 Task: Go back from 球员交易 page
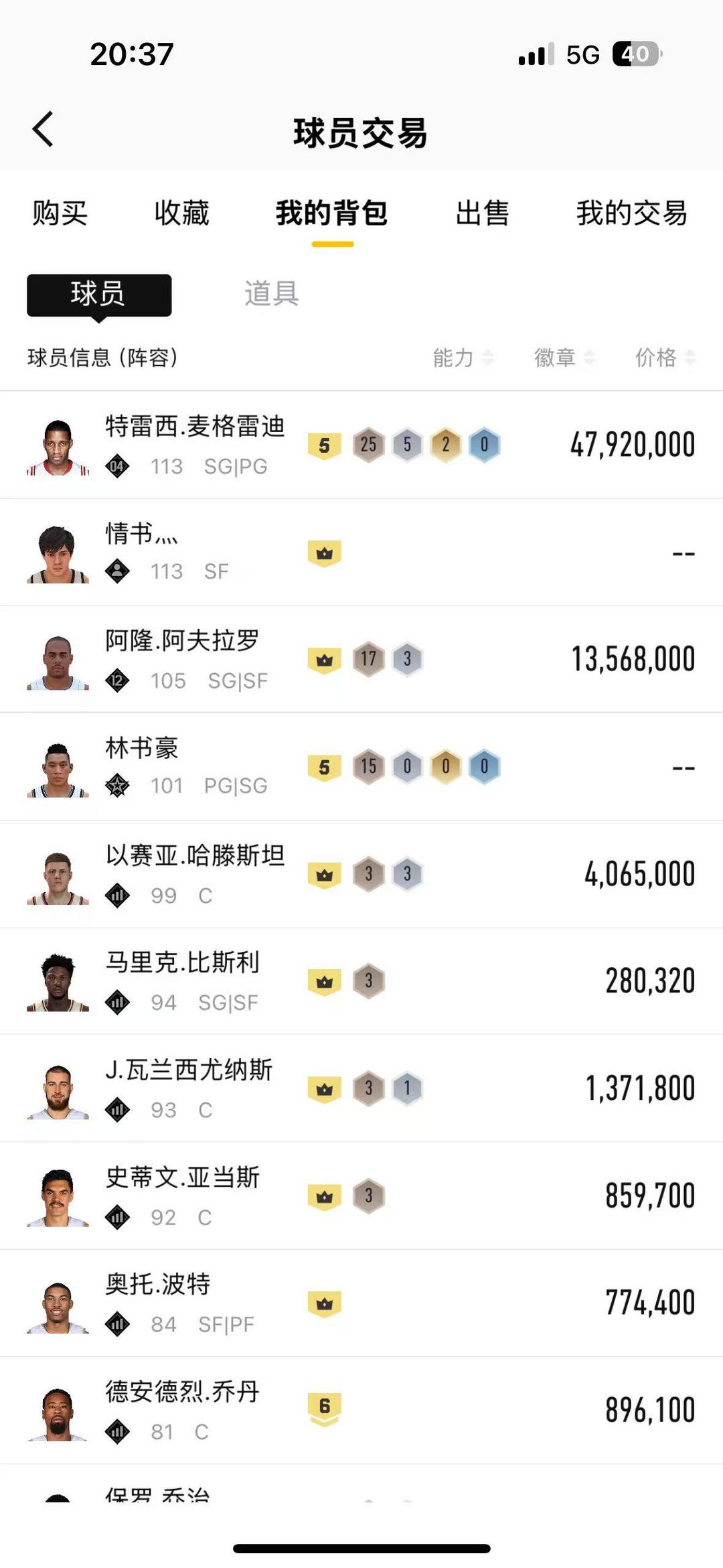[43, 129]
